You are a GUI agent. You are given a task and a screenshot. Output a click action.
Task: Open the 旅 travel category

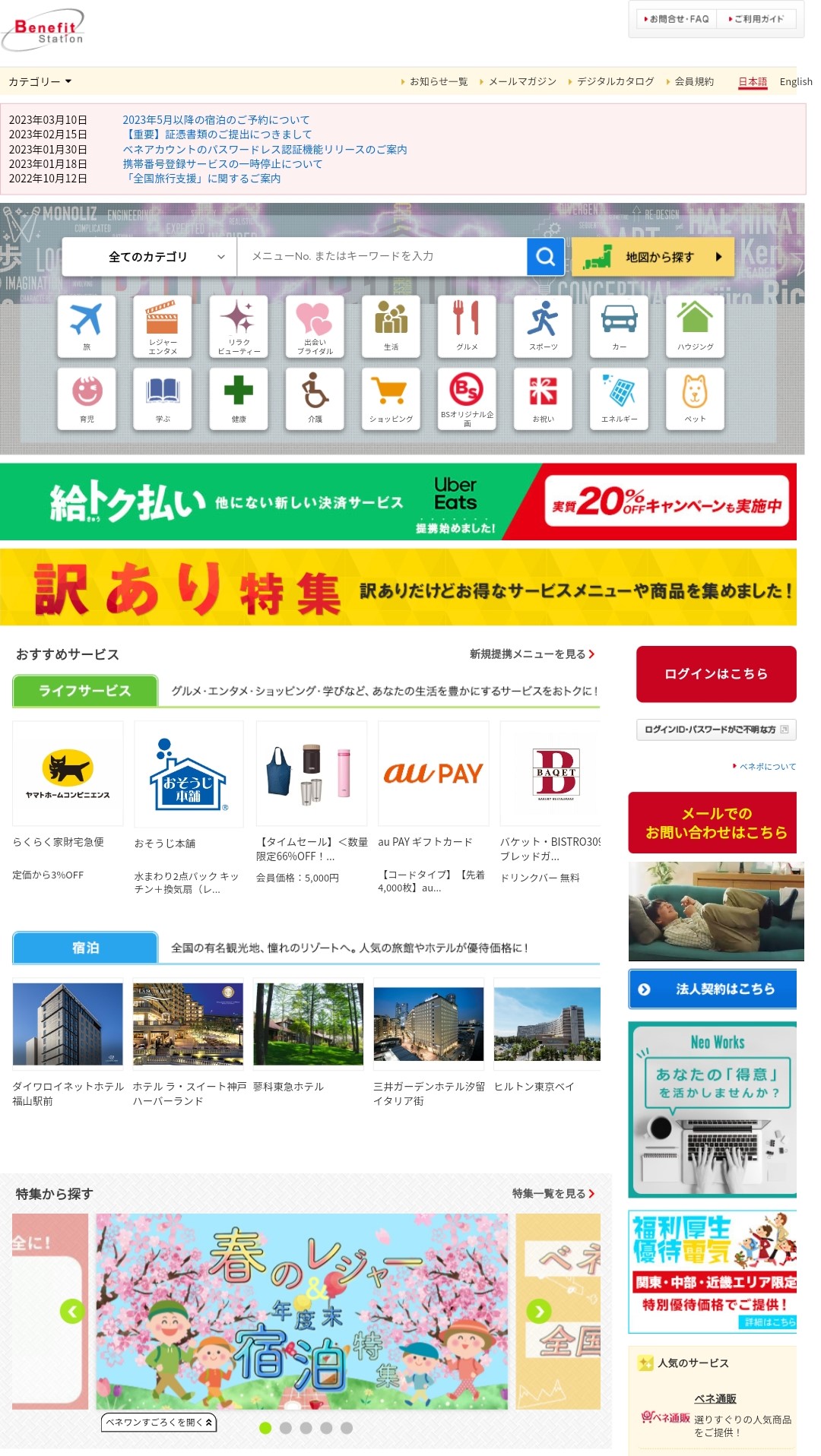pos(87,326)
